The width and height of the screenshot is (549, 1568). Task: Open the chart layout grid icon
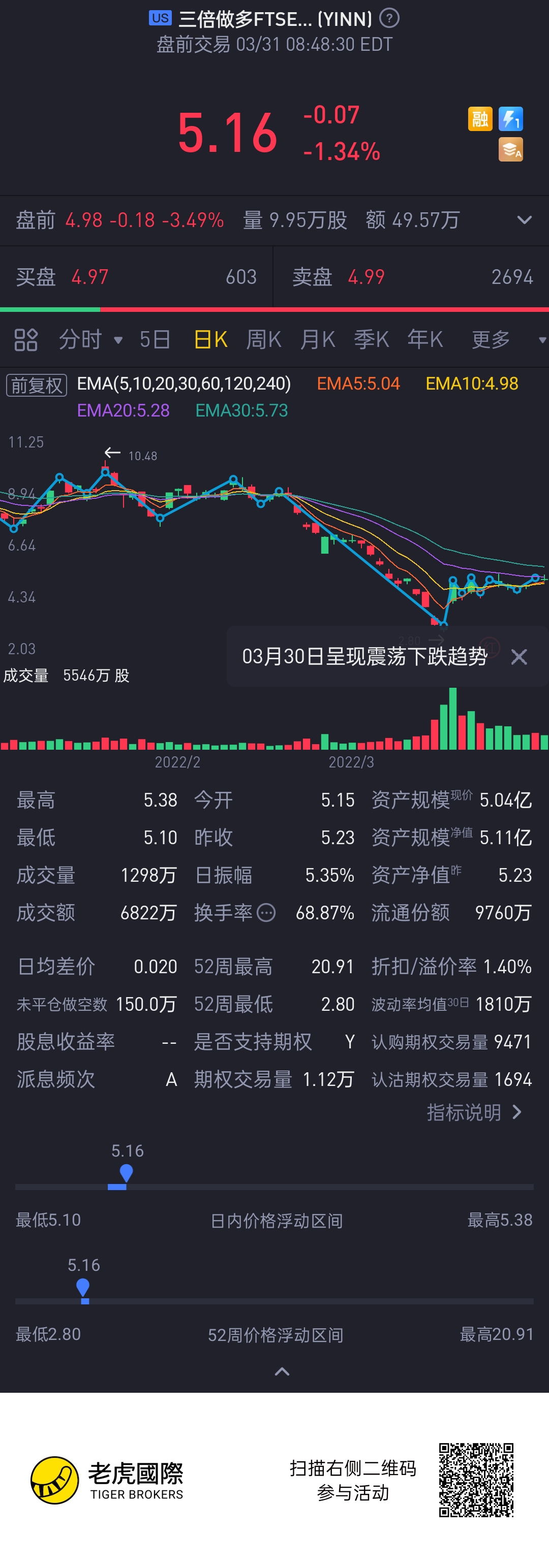point(26,340)
